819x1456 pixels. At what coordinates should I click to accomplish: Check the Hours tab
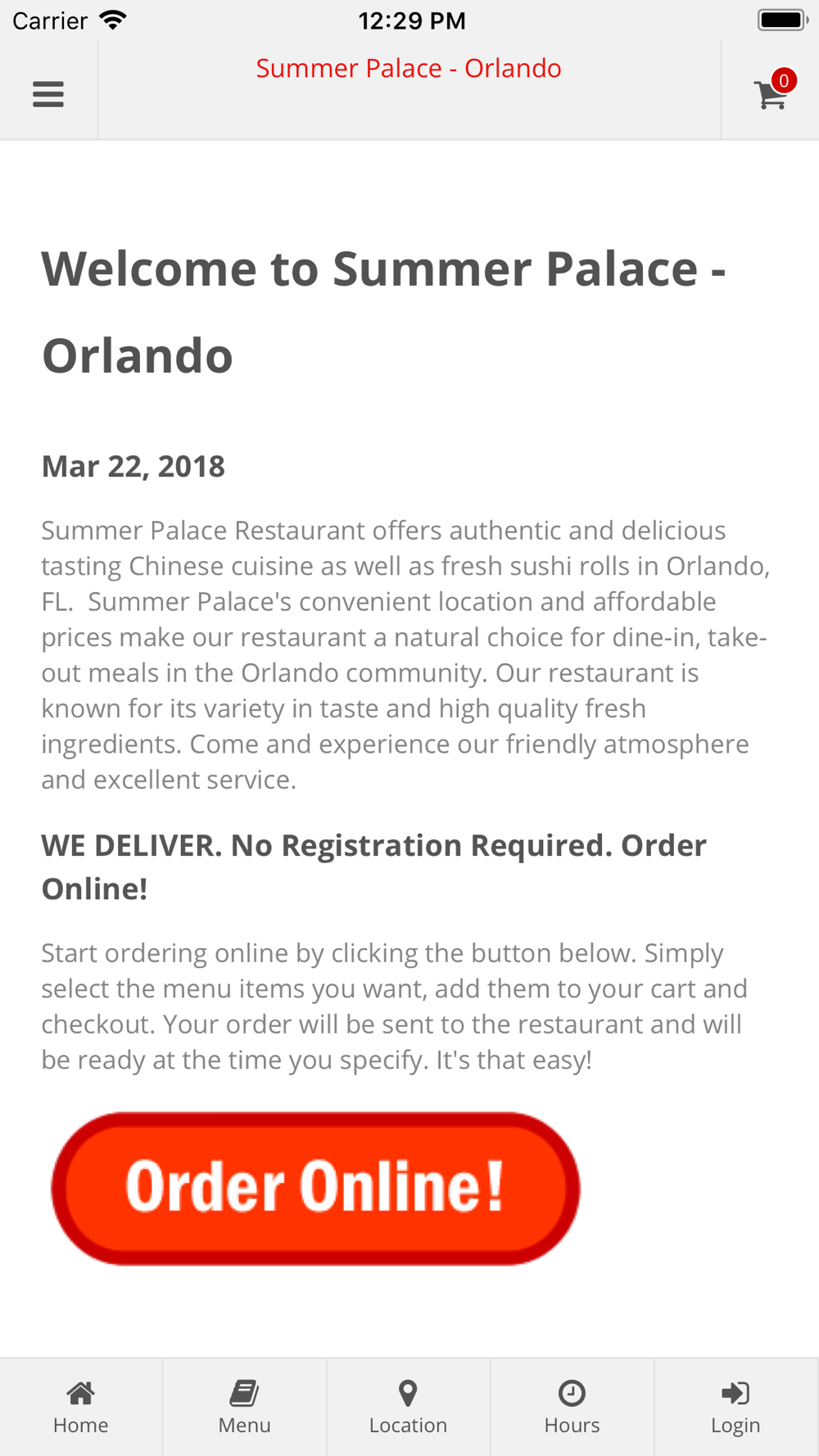coord(572,1407)
